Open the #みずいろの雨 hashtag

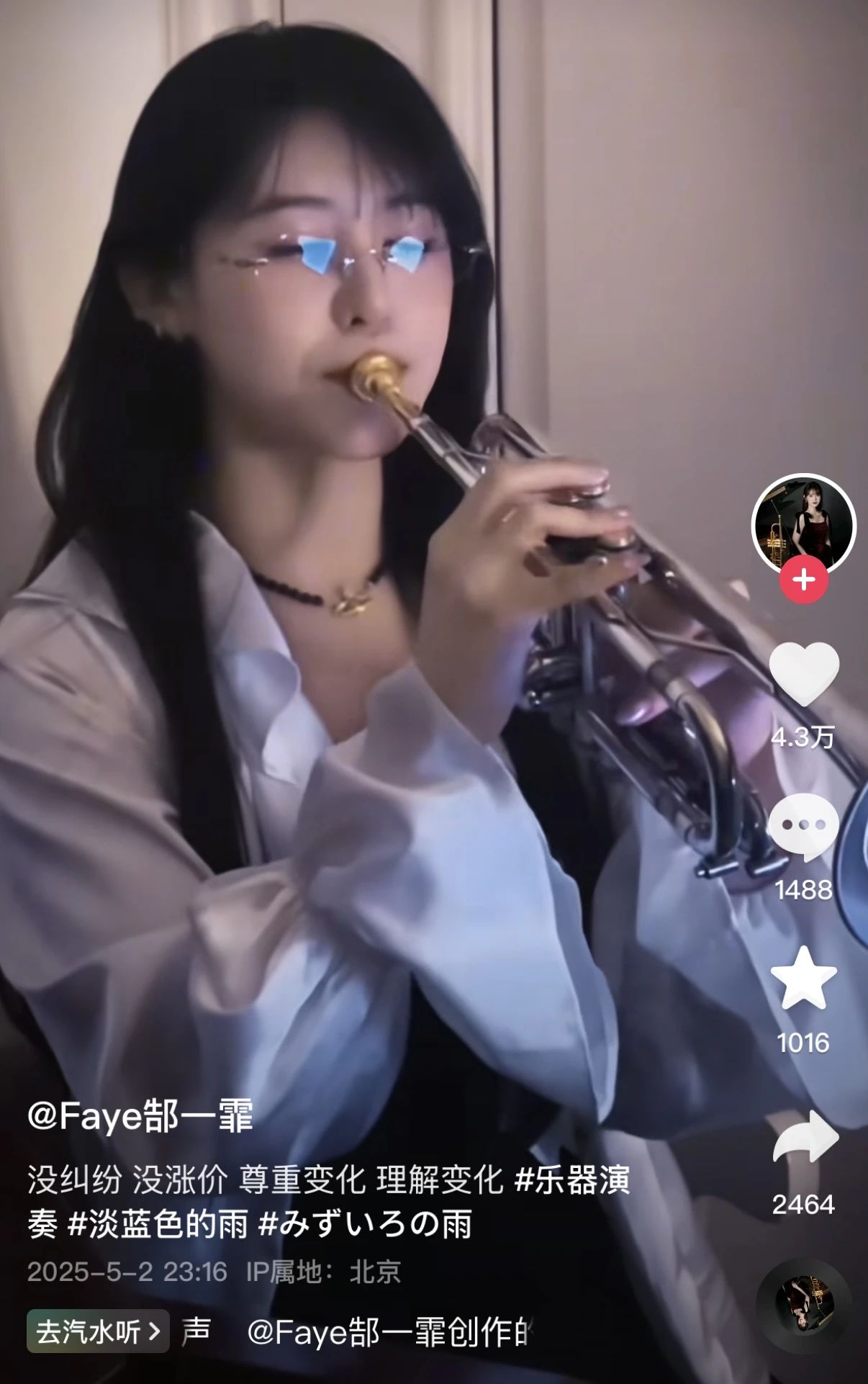[x=364, y=1224]
